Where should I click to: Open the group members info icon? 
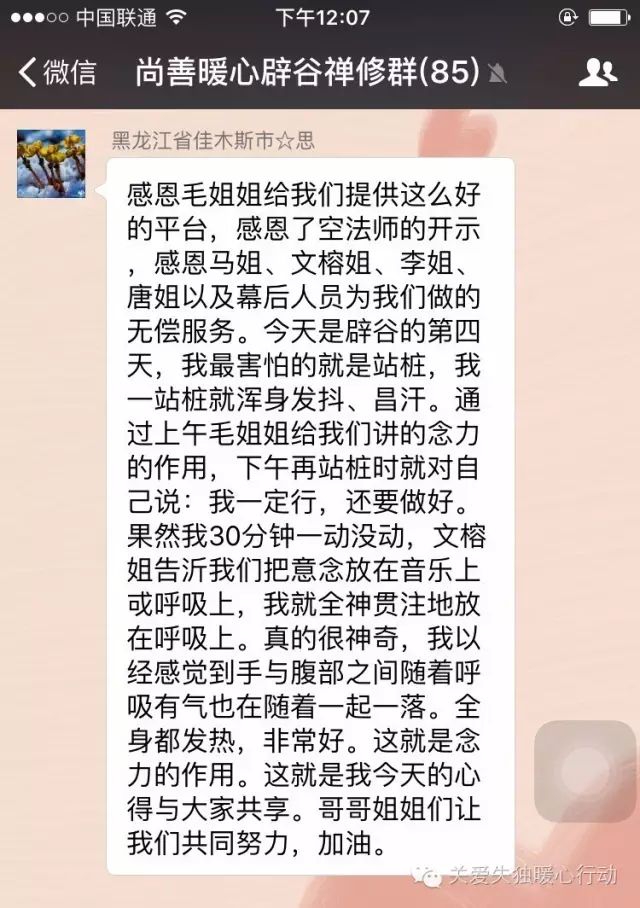597,73
